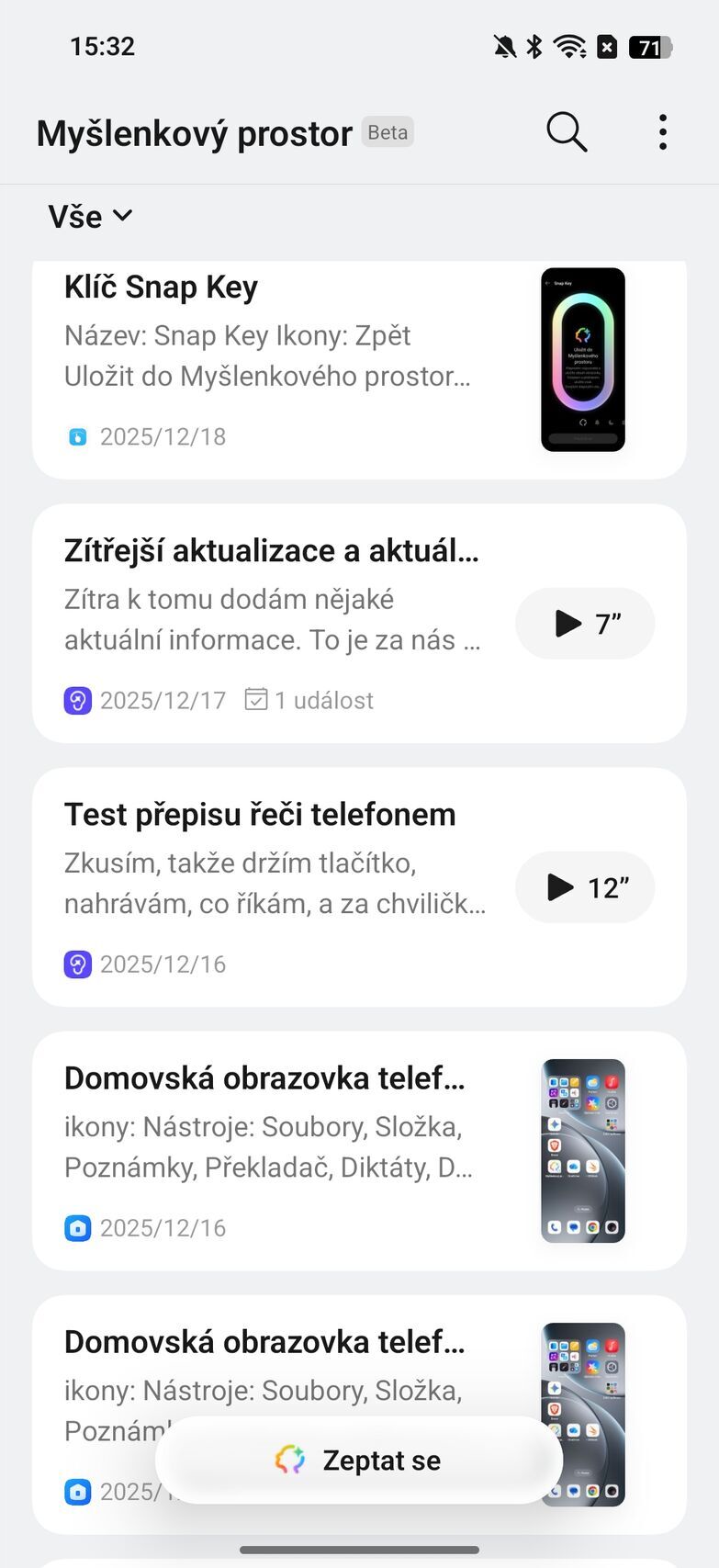719x1568 pixels.
Task: Expand the Vše filter dropdown
Action: (x=89, y=216)
